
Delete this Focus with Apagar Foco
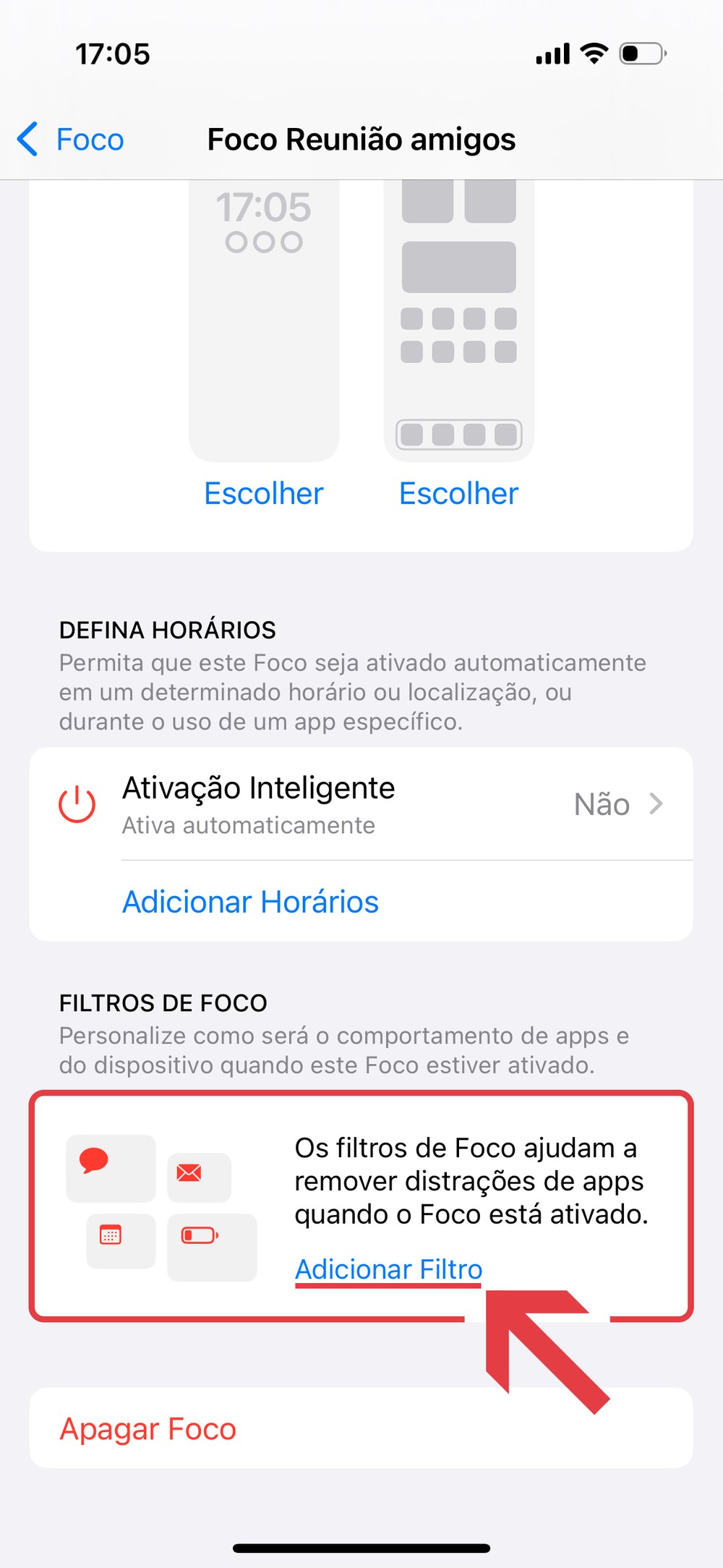pos(148,1429)
